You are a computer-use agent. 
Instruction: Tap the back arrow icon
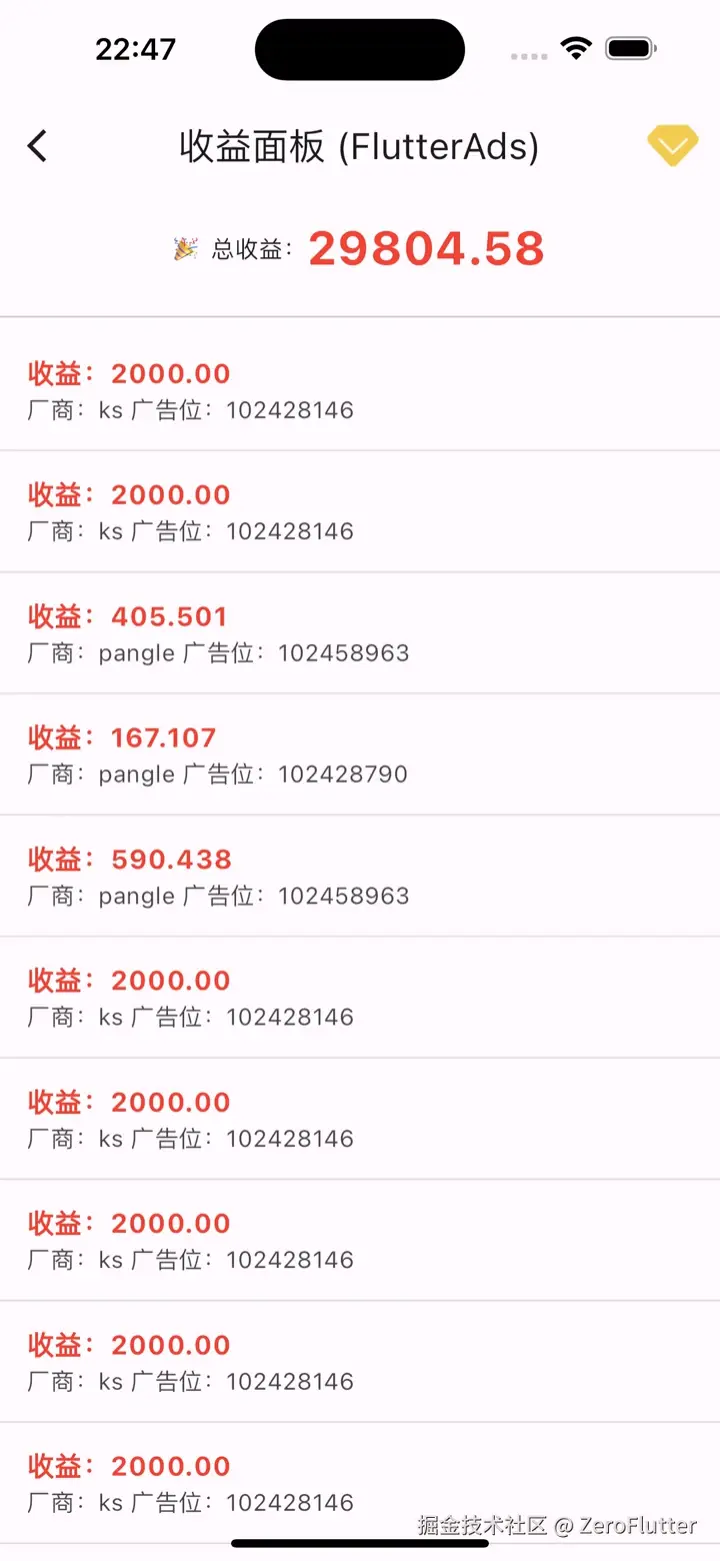click(x=37, y=145)
